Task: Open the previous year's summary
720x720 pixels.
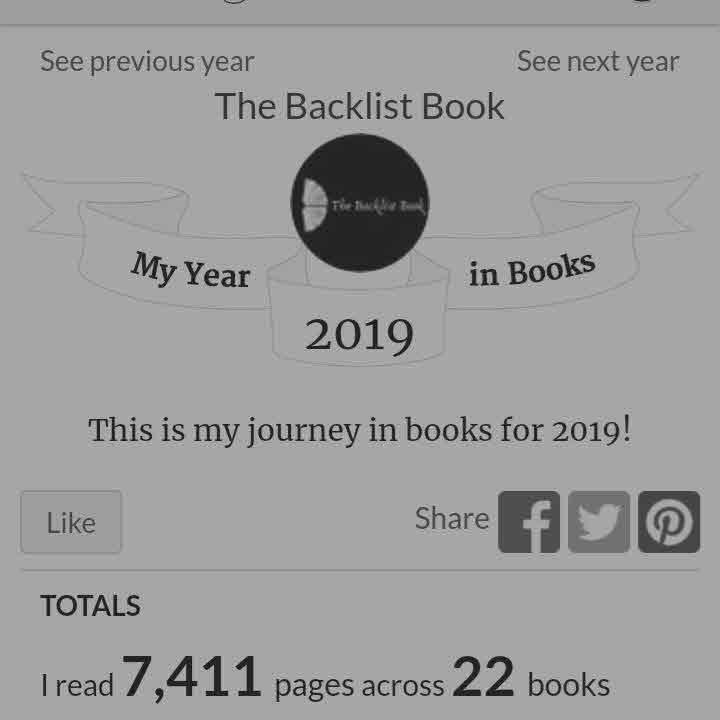Action: [x=147, y=62]
